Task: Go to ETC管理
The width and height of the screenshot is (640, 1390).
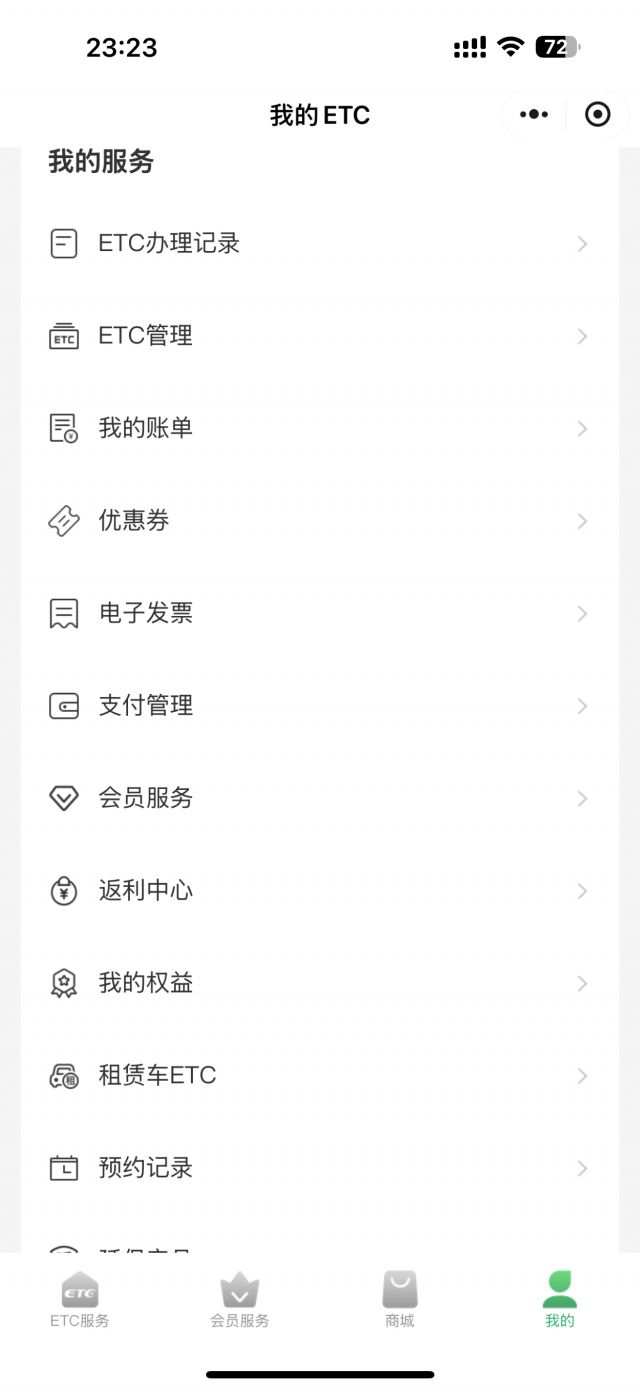Action: [319, 336]
